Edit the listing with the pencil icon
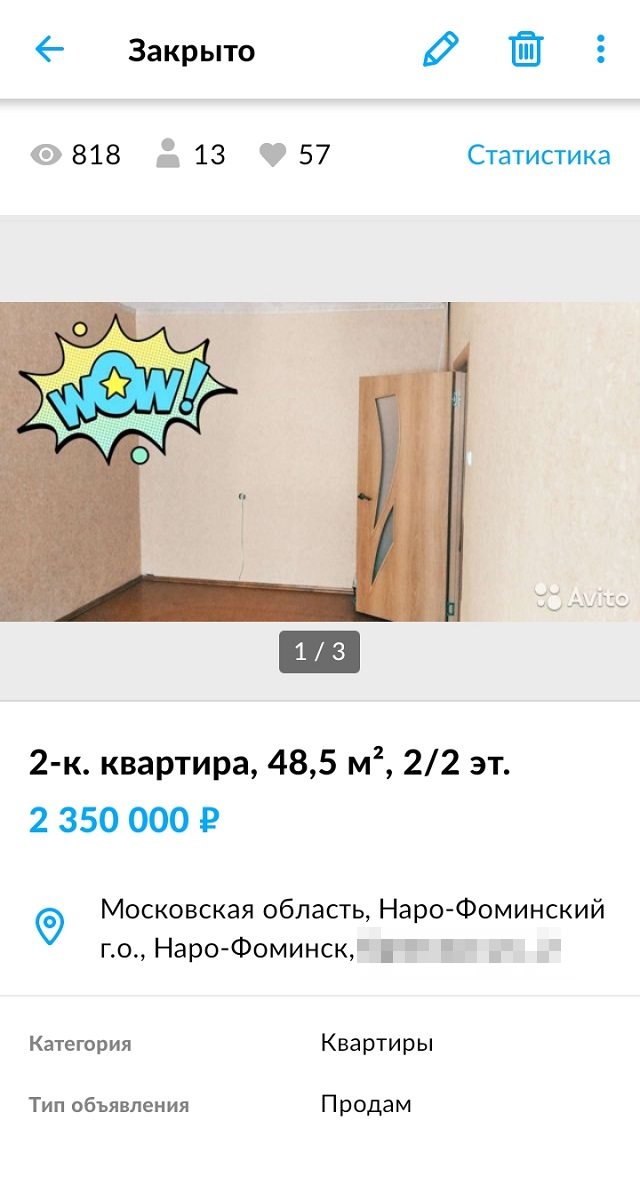Viewport: 640px width, 1192px height. 440,50
